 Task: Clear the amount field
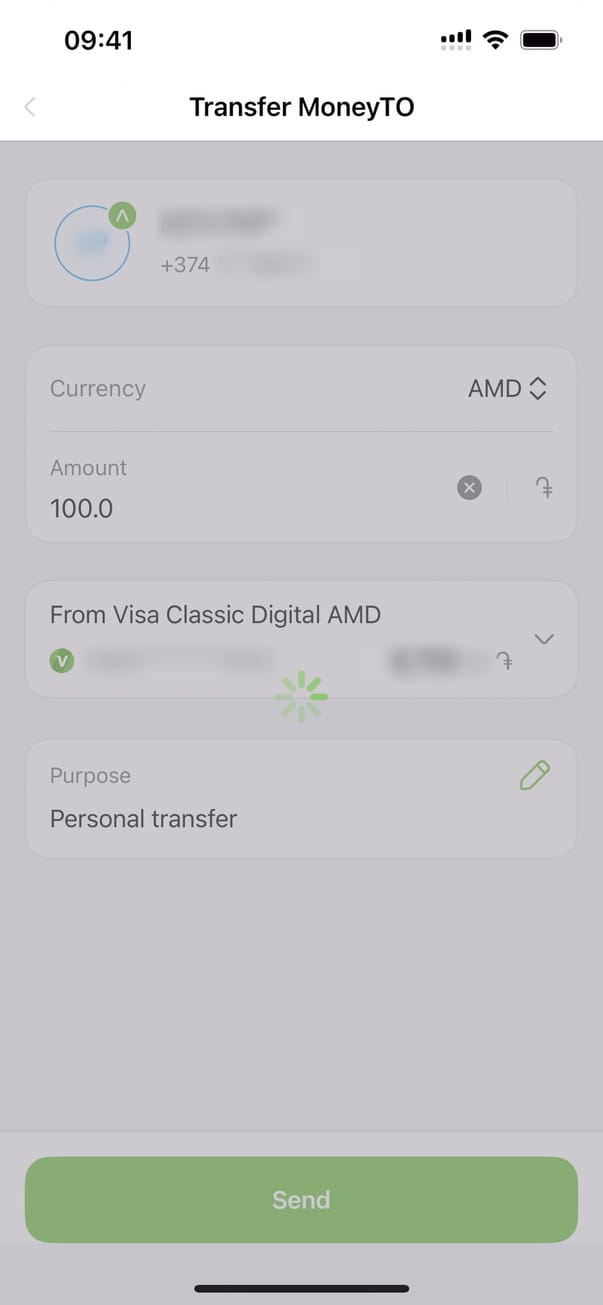(x=469, y=488)
